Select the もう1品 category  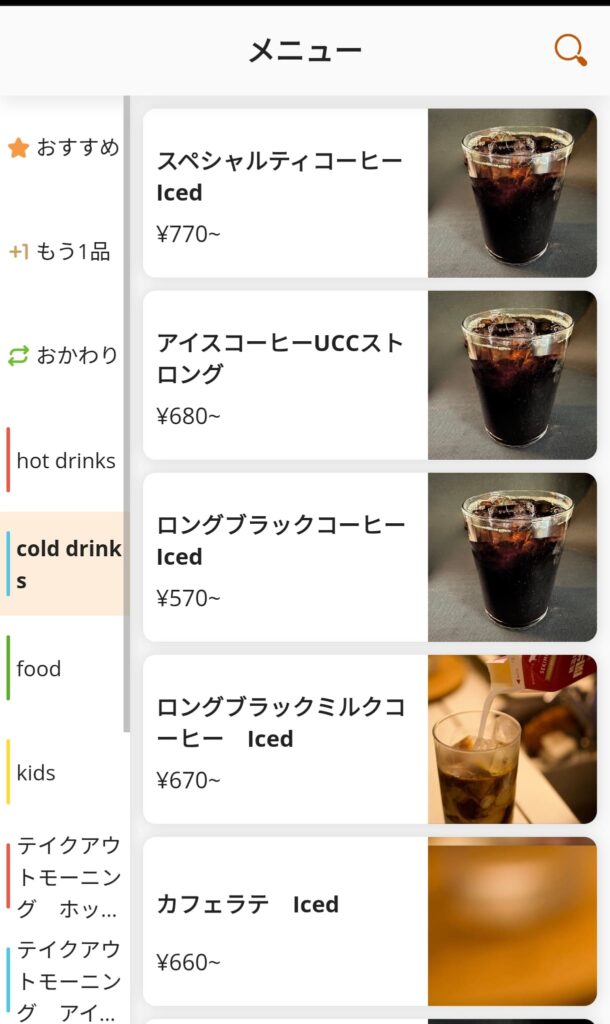62,252
